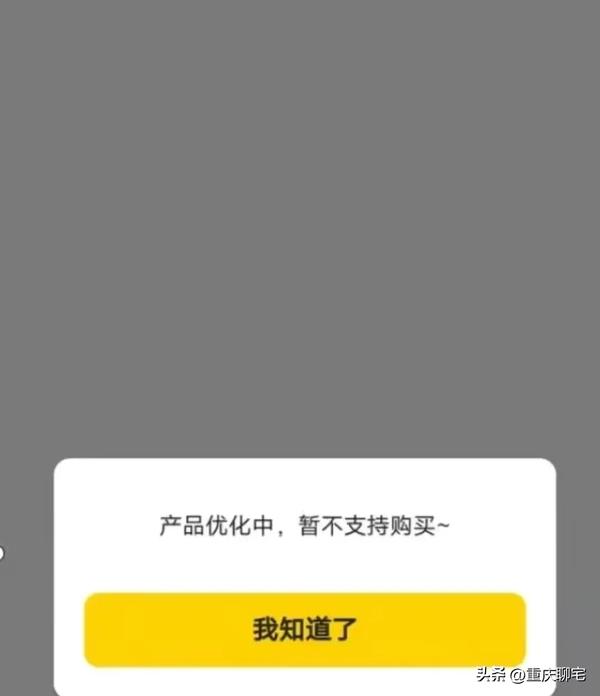This screenshot has height=696, width=600.
Task: Tap the 我知道了 button to dismiss the dialog
Action: coord(304,629)
